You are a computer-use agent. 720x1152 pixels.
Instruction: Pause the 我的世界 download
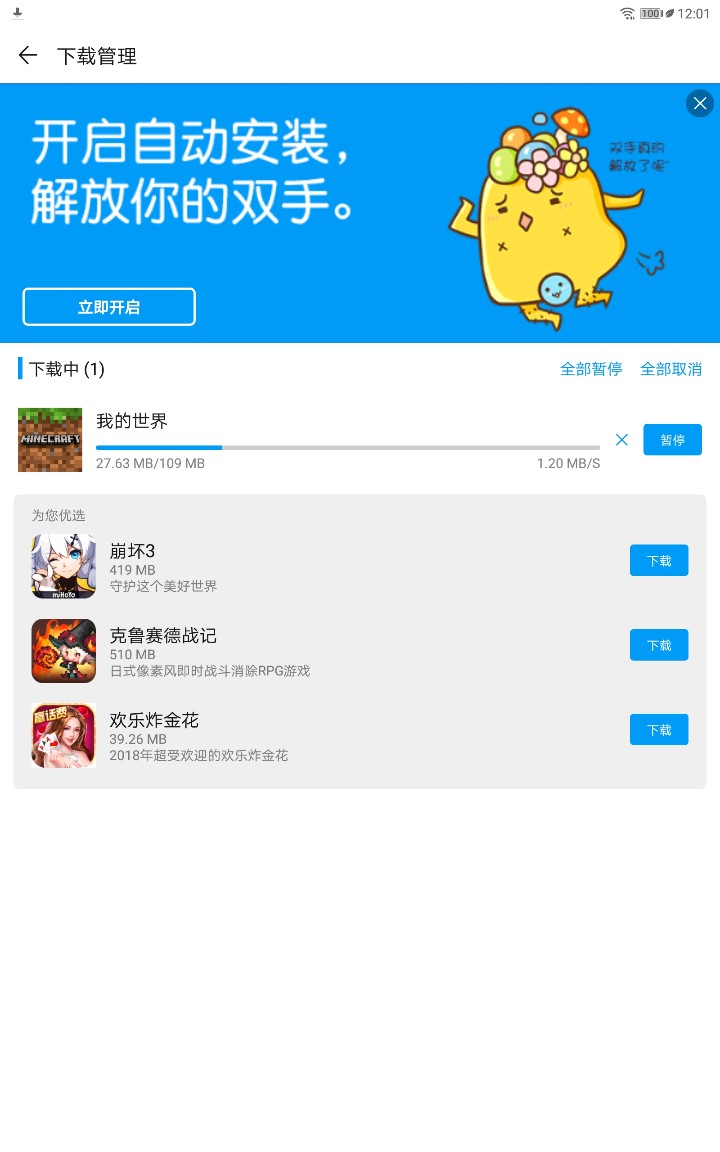click(672, 440)
